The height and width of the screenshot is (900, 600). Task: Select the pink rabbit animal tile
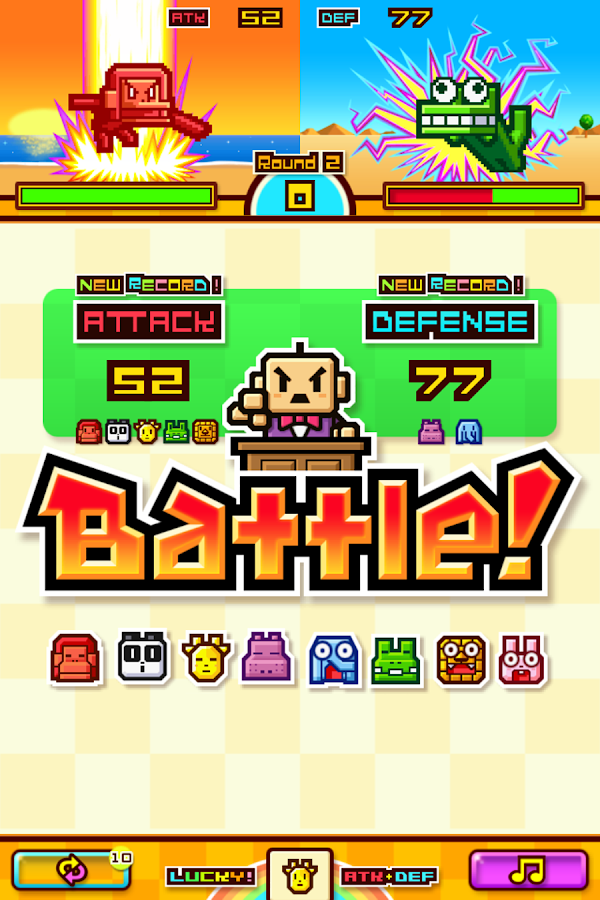pyautogui.click(x=521, y=660)
